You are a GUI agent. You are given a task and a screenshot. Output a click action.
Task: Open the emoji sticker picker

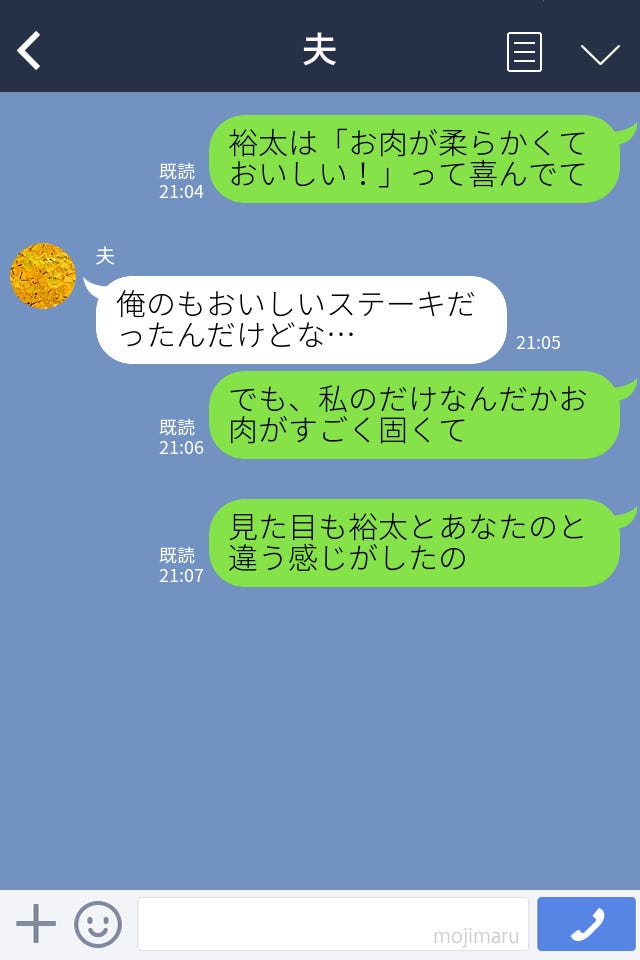98,924
